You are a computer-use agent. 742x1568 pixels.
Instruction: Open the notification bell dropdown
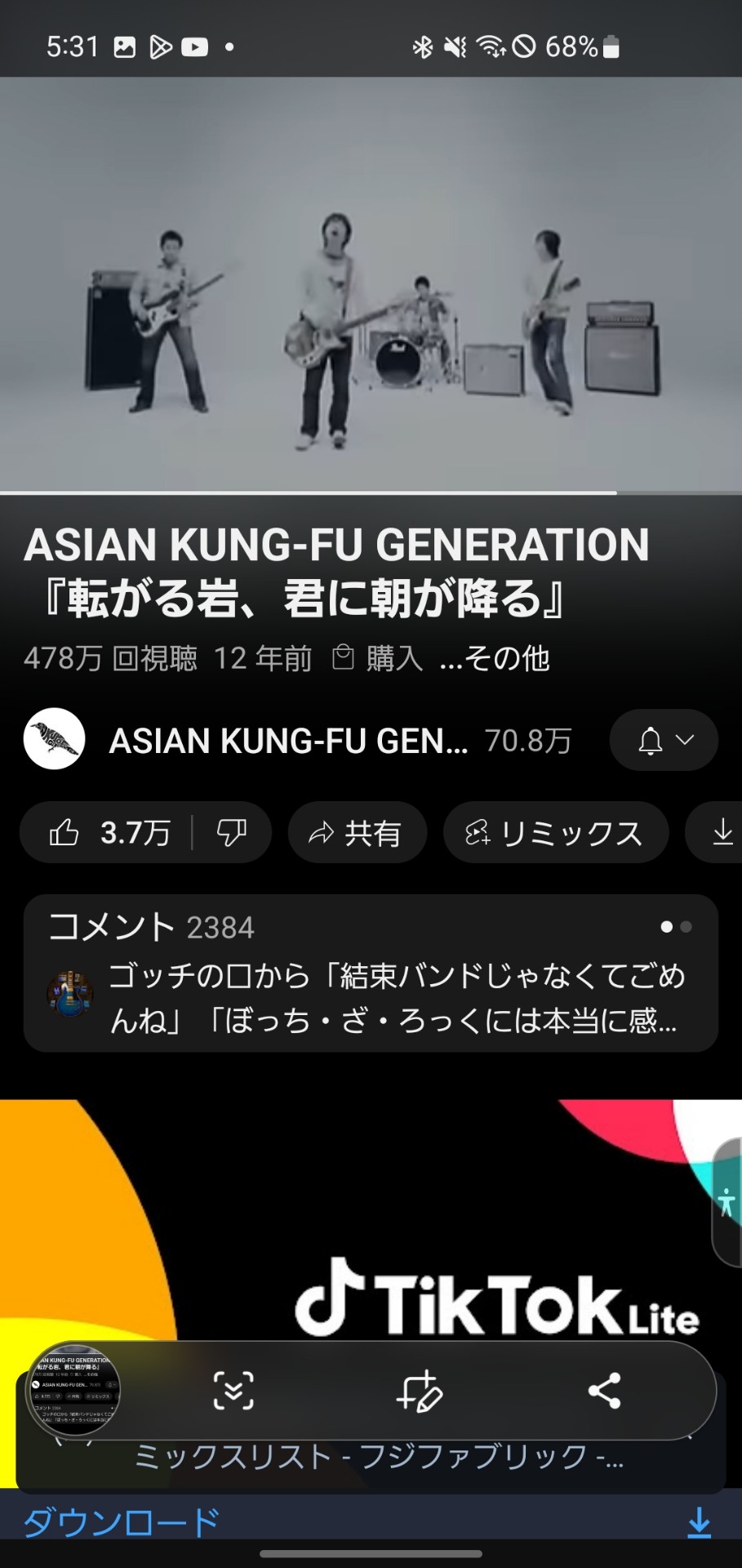coord(664,740)
